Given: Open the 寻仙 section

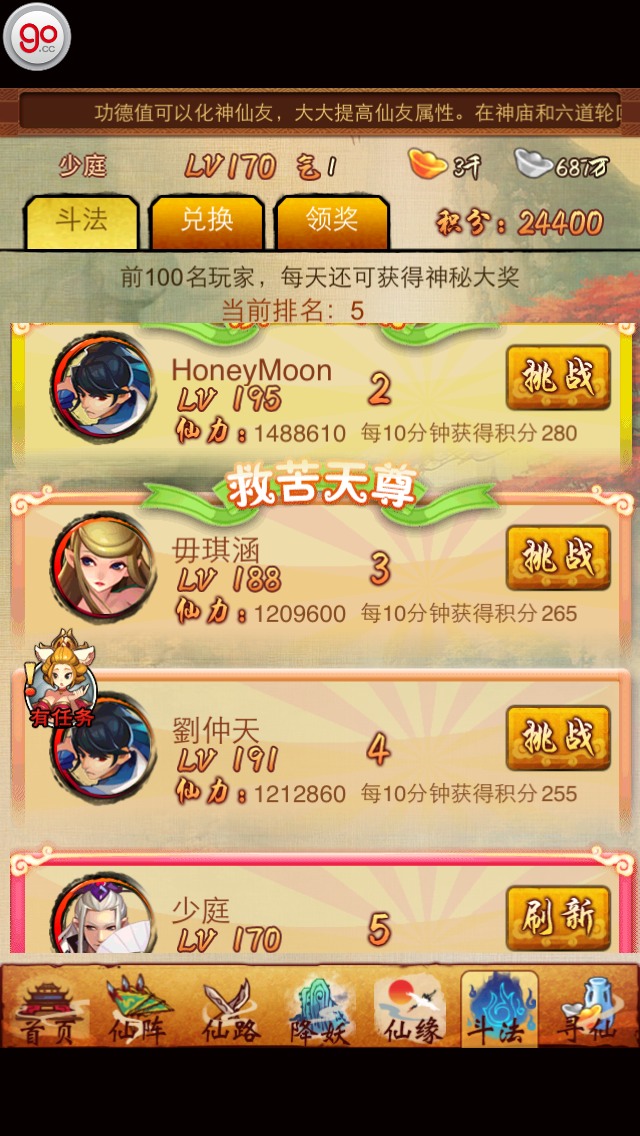Looking at the screenshot, I should (590, 1010).
